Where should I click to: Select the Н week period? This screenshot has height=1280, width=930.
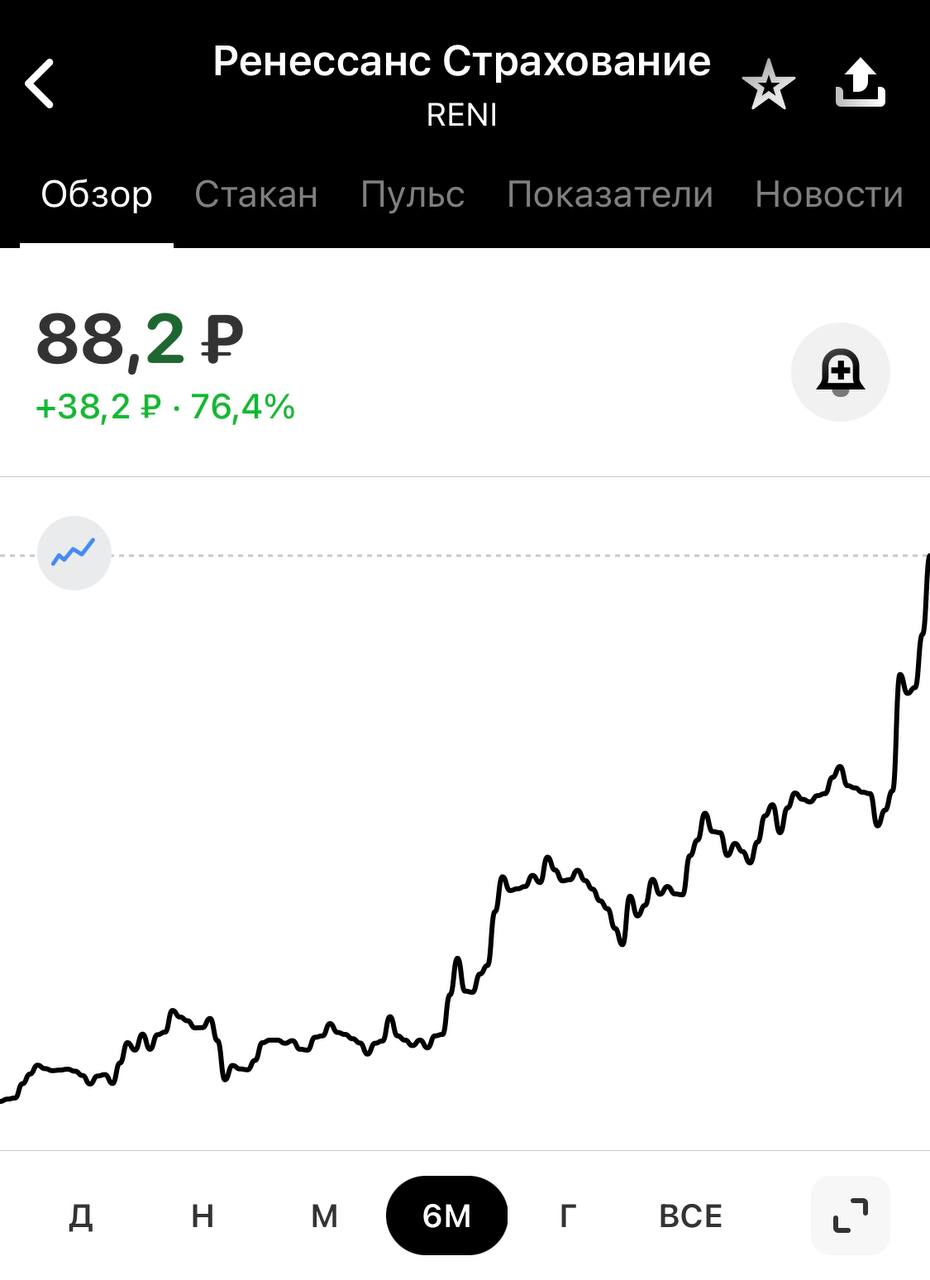pos(202,1216)
